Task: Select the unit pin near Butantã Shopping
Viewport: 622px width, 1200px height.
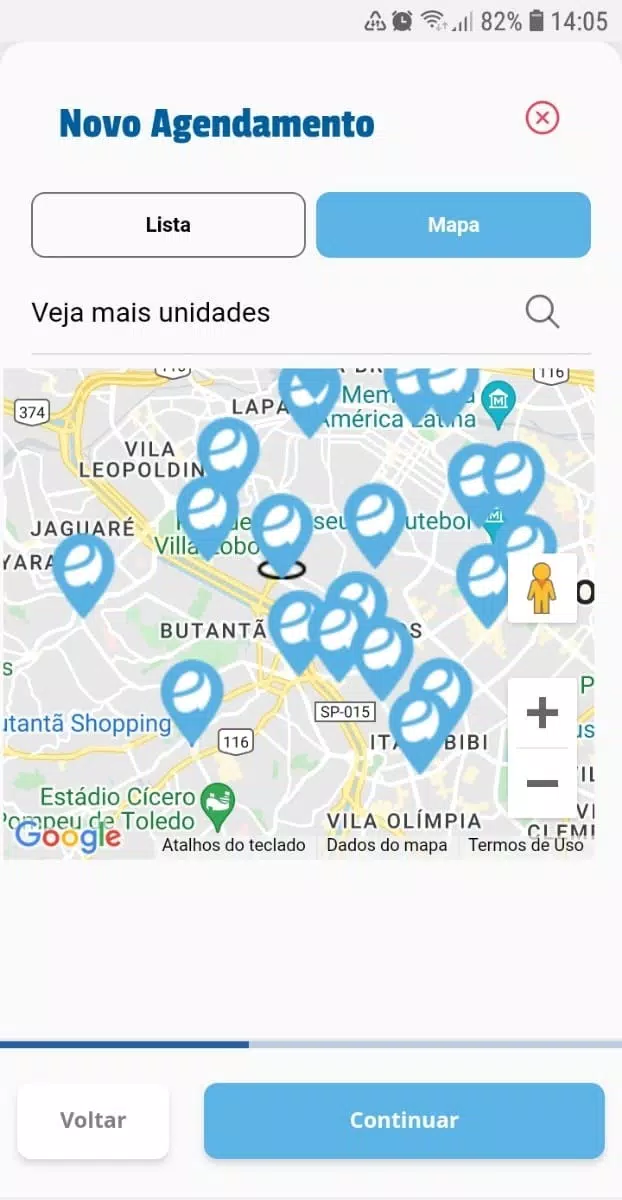Action: pos(192,695)
